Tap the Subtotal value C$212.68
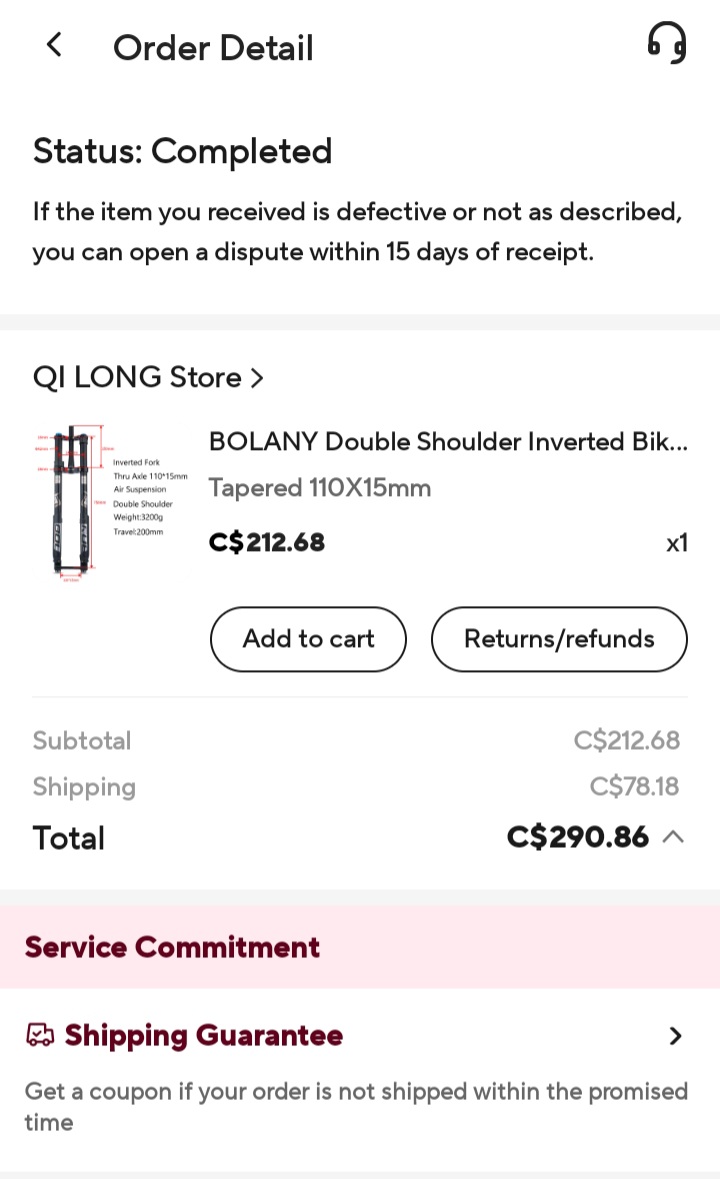 (x=627, y=740)
